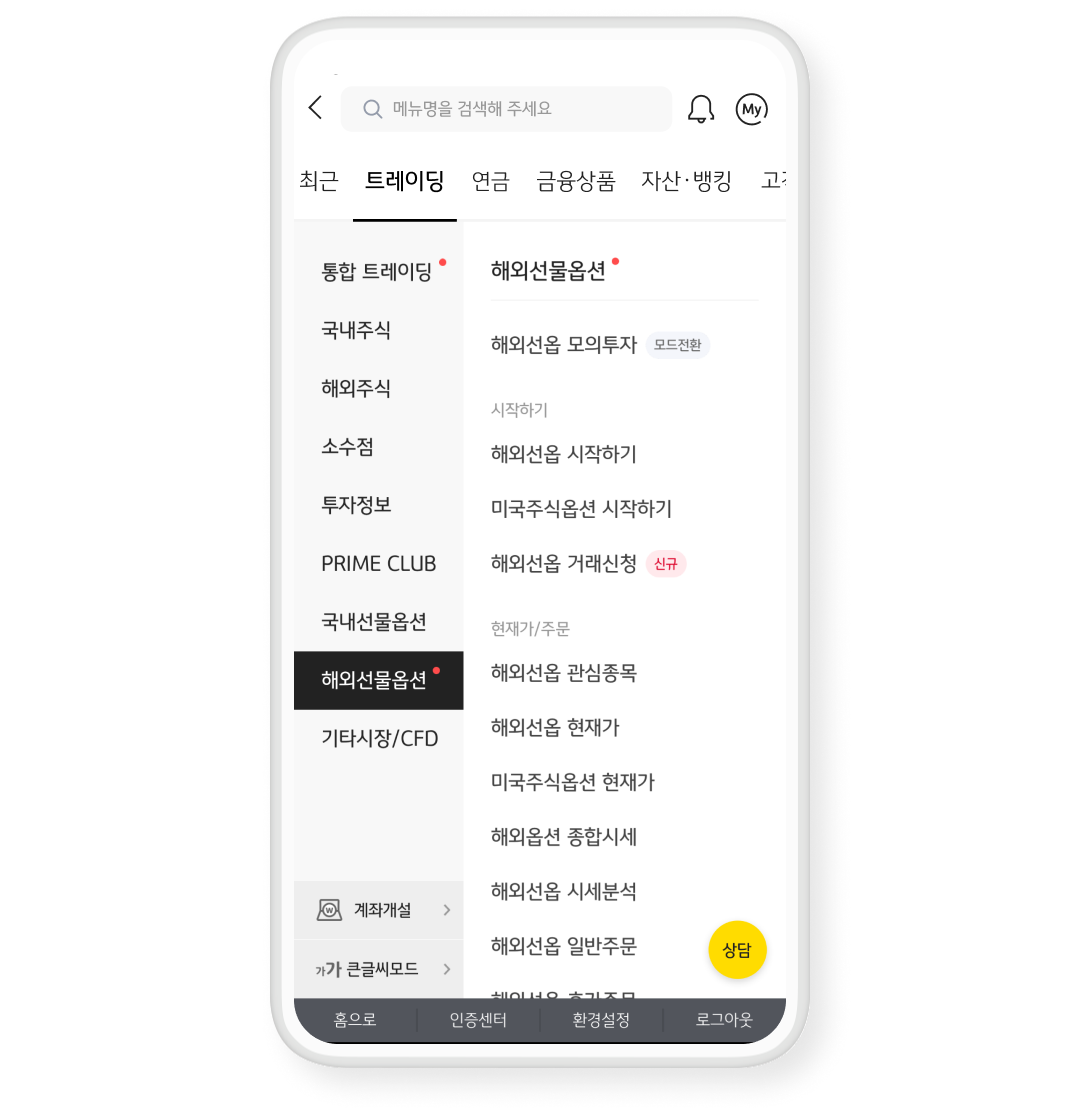
Task: Select 통합 트레이딩 in side menu
Action: pyautogui.click(x=377, y=271)
